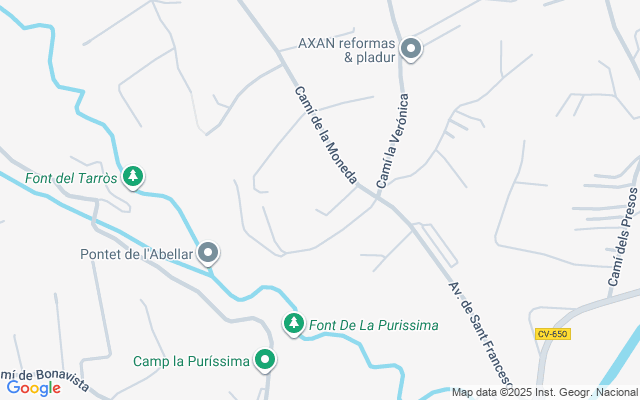
Task: Open the Camp la Puríssima place marker
Action: point(265,360)
